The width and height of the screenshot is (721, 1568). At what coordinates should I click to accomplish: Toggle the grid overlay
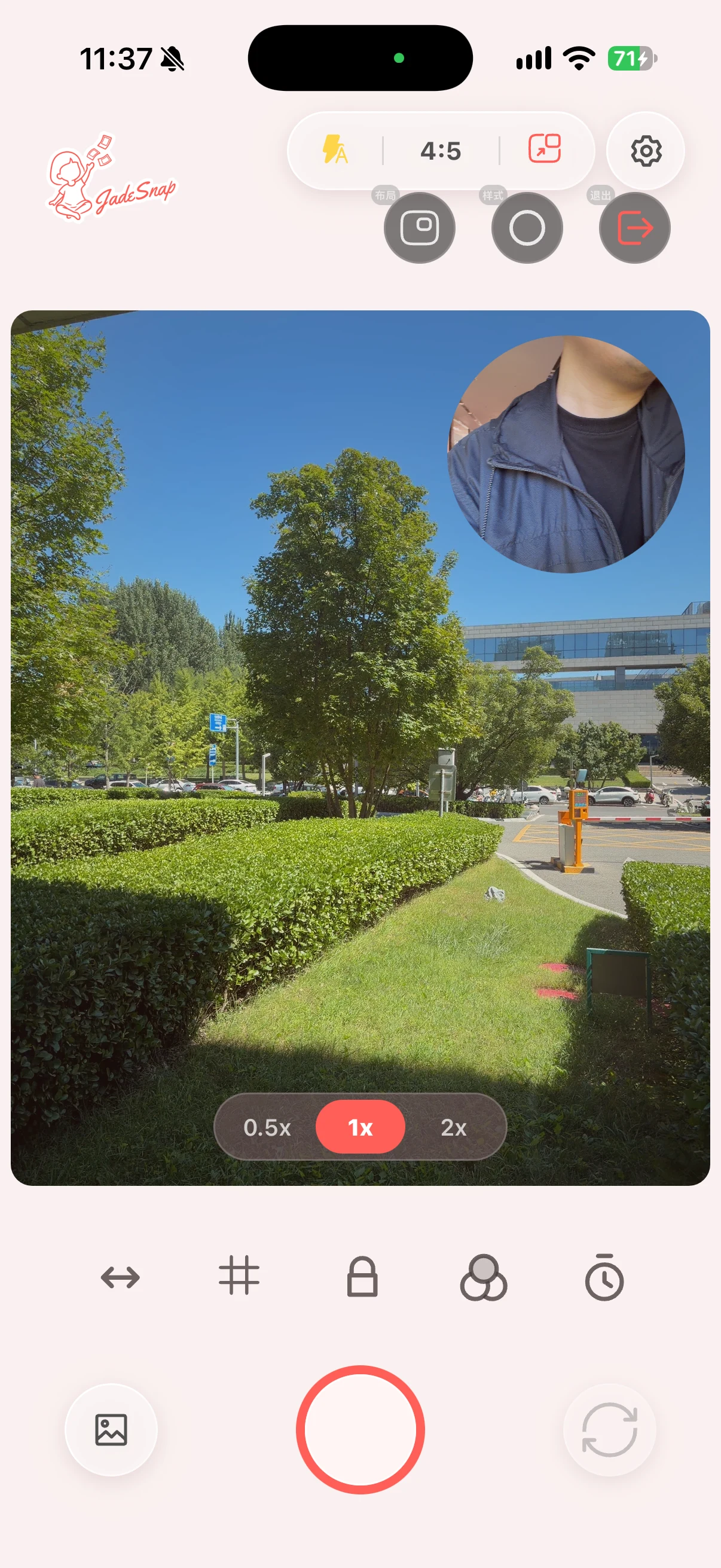point(239,1275)
